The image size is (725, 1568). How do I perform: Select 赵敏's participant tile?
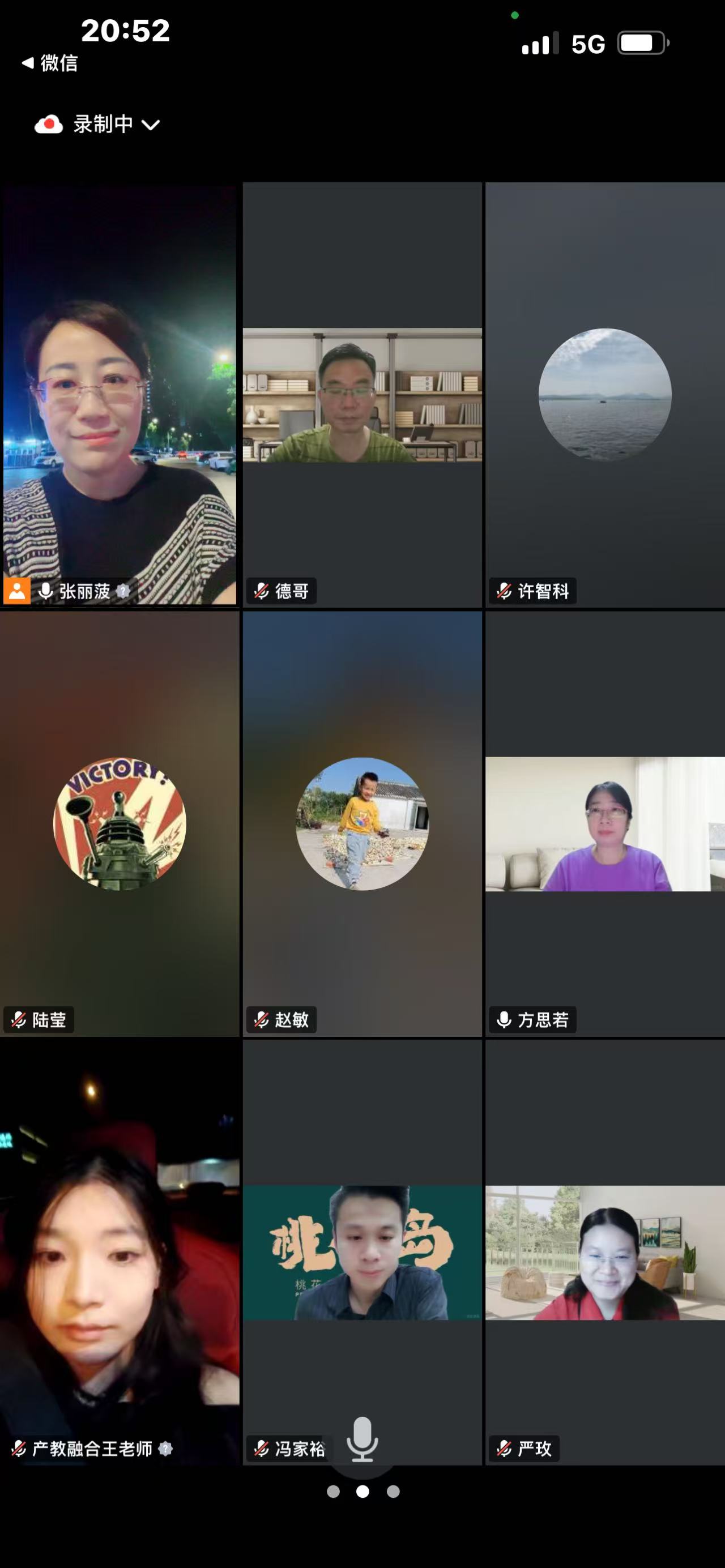[362, 823]
